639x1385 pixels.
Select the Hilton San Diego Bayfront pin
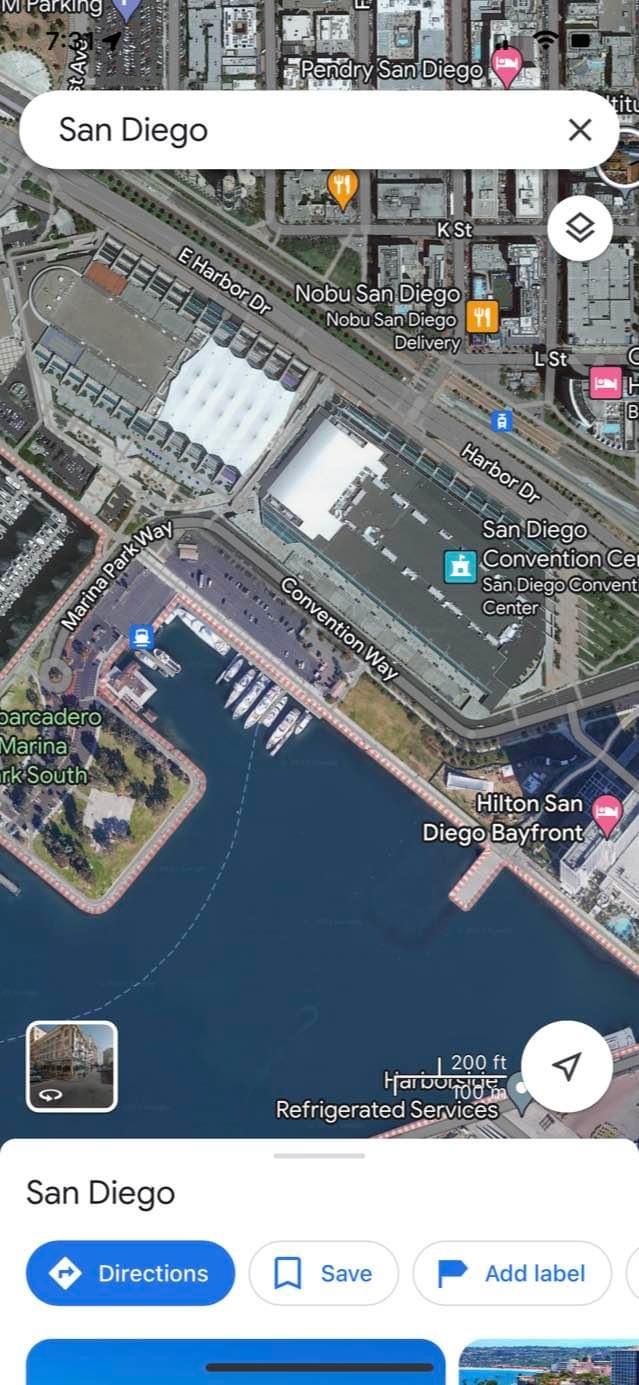[x=606, y=813]
